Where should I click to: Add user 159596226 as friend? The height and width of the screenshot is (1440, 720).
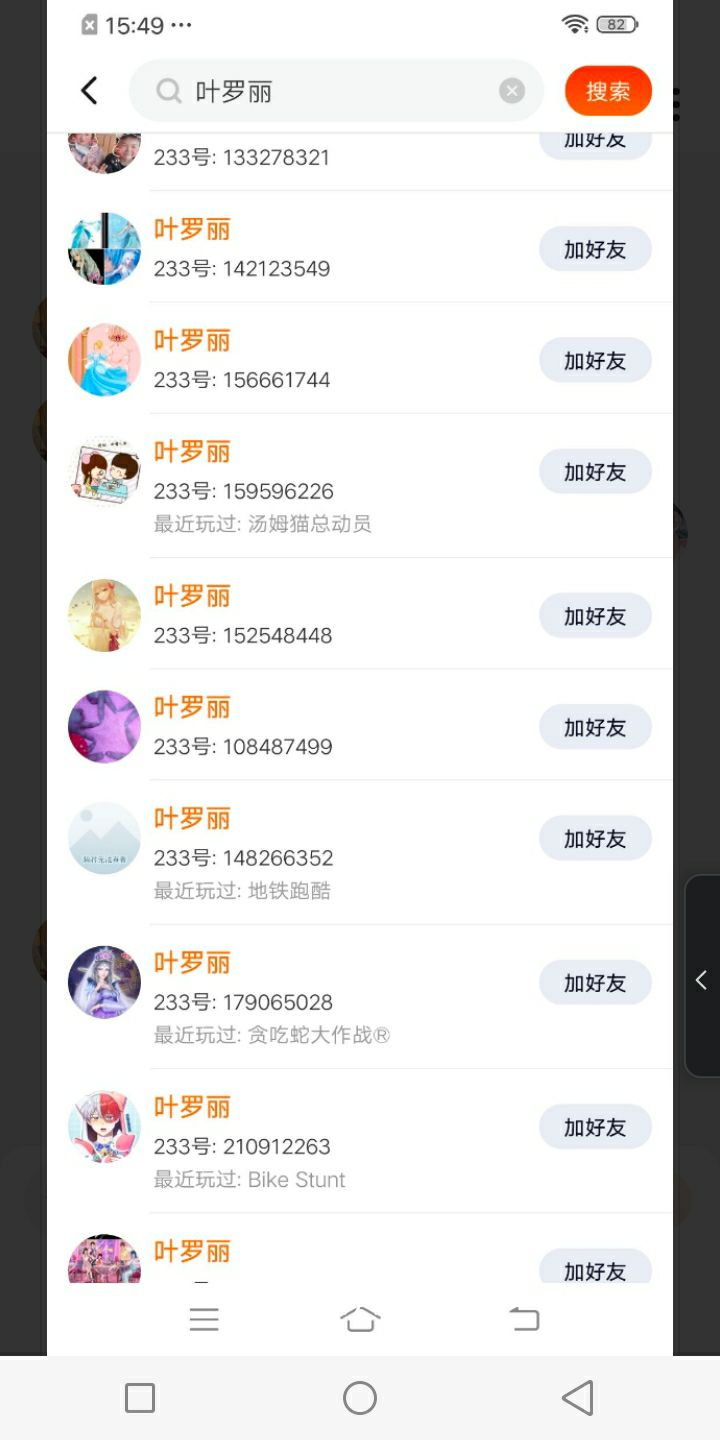tap(595, 472)
